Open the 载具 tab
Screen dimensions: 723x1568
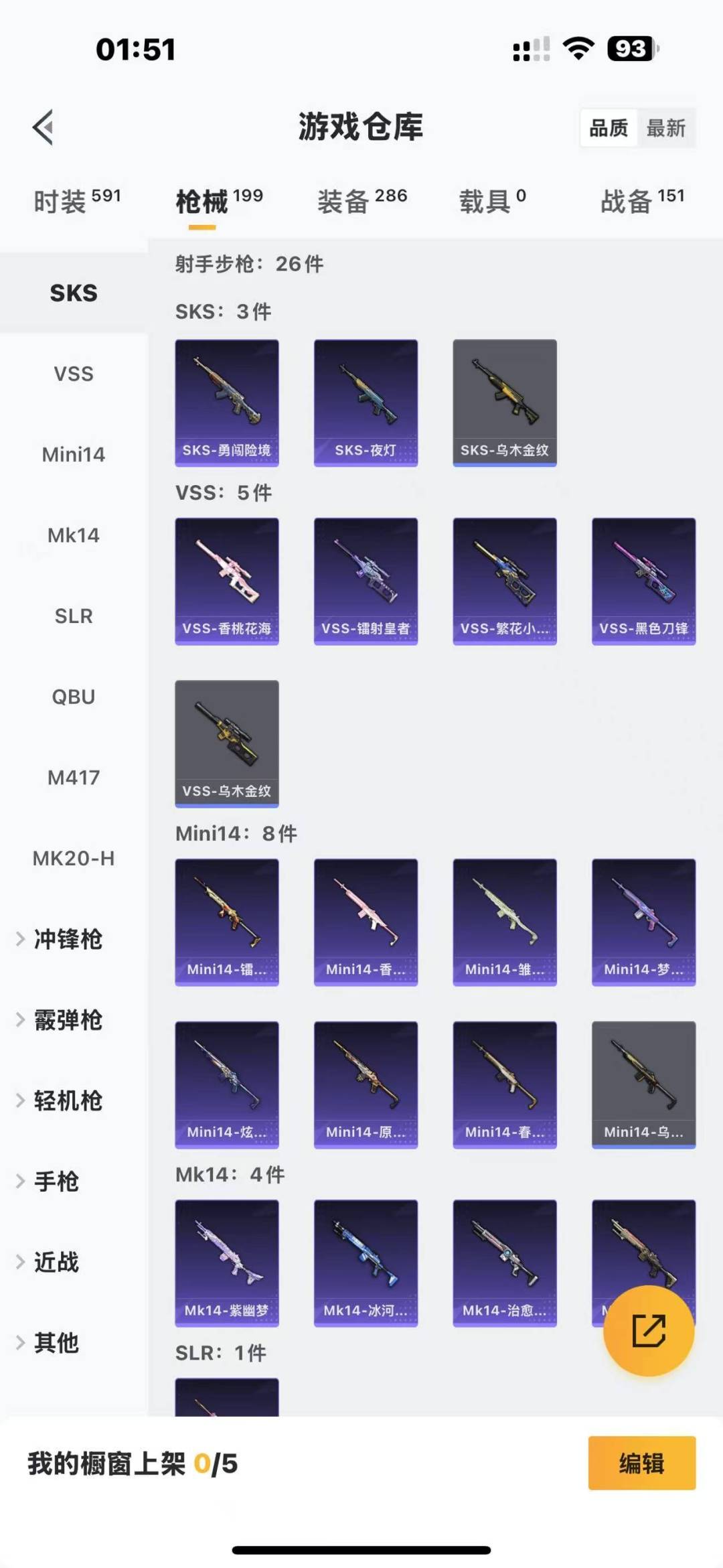point(492,200)
